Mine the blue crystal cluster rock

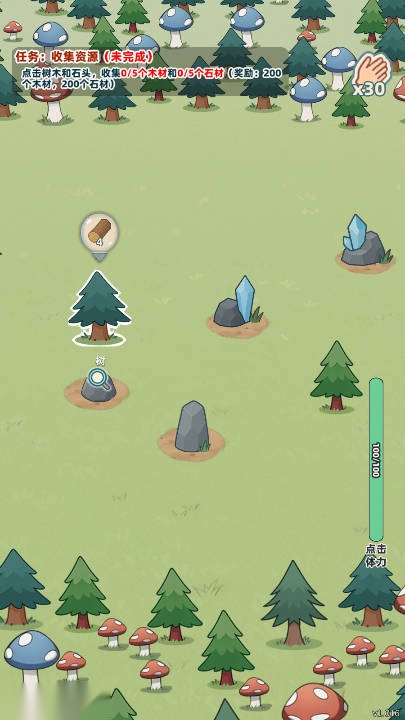pyautogui.click(x=366, y=241)
